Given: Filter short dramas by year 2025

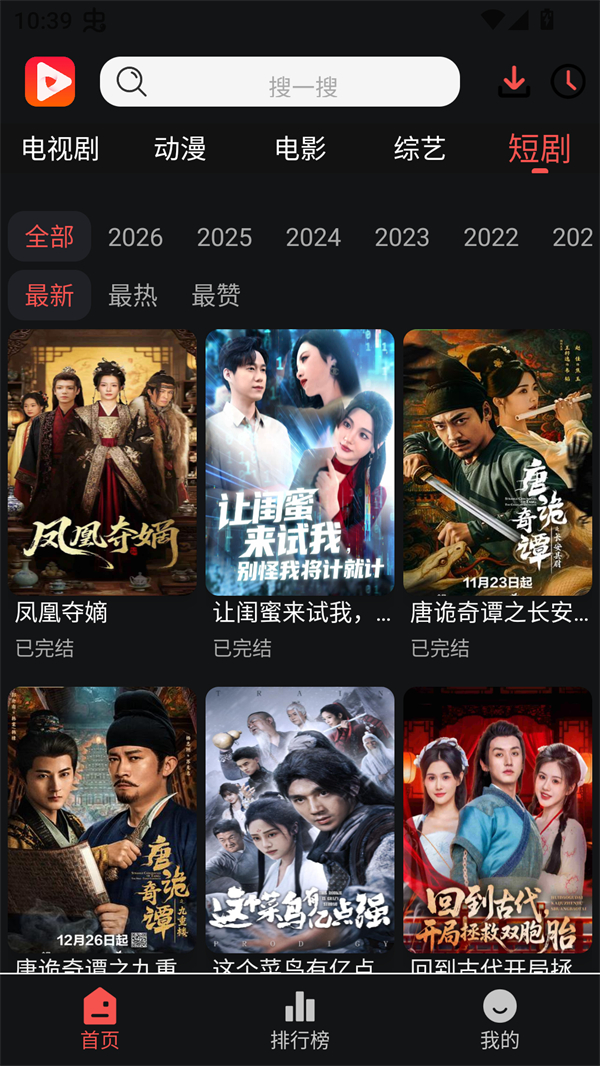Looking at the screenshot, I should click(224, 237).
